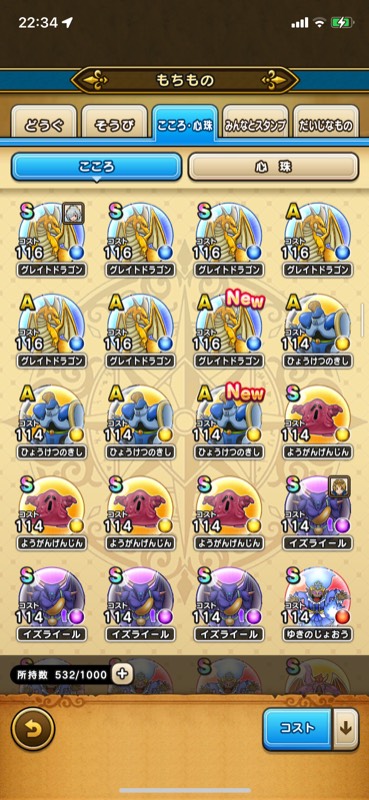
Task: Open the イズライール heart with character portrait
Action: pyautogui.click(x=318, y=512)
